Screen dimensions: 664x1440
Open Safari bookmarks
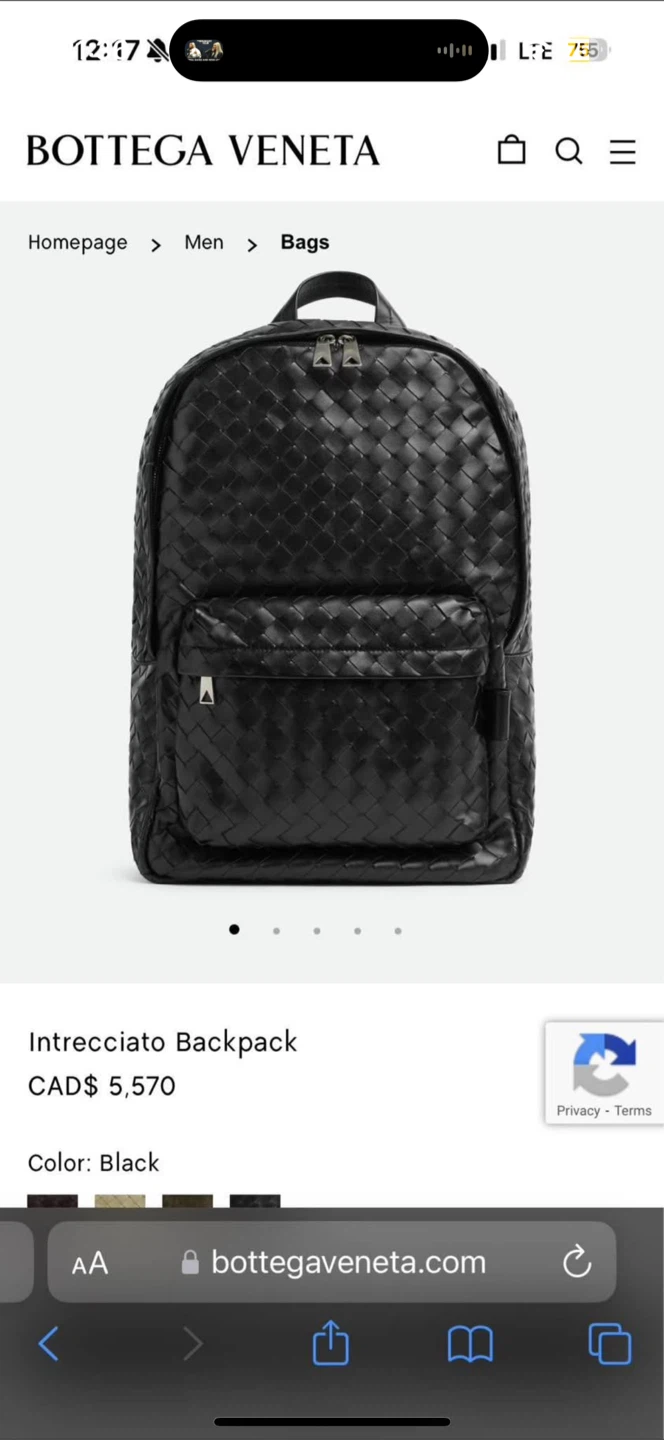tap(470, 1344)
